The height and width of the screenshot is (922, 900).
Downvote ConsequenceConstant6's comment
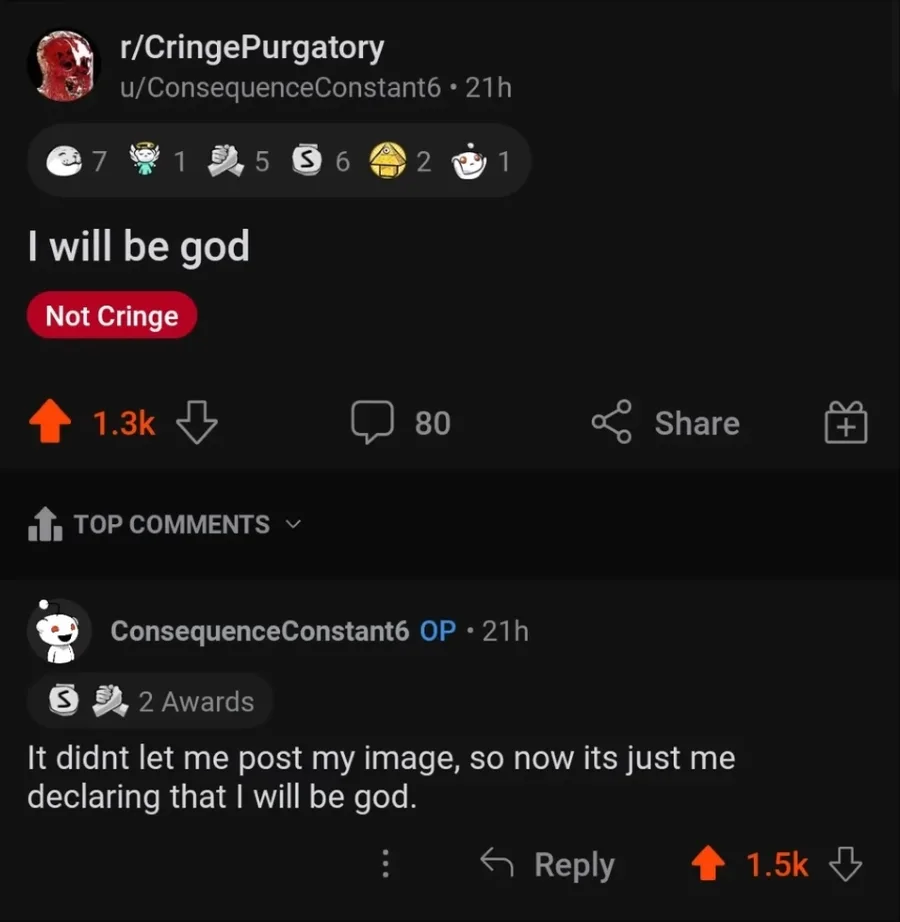click(846, 864)
